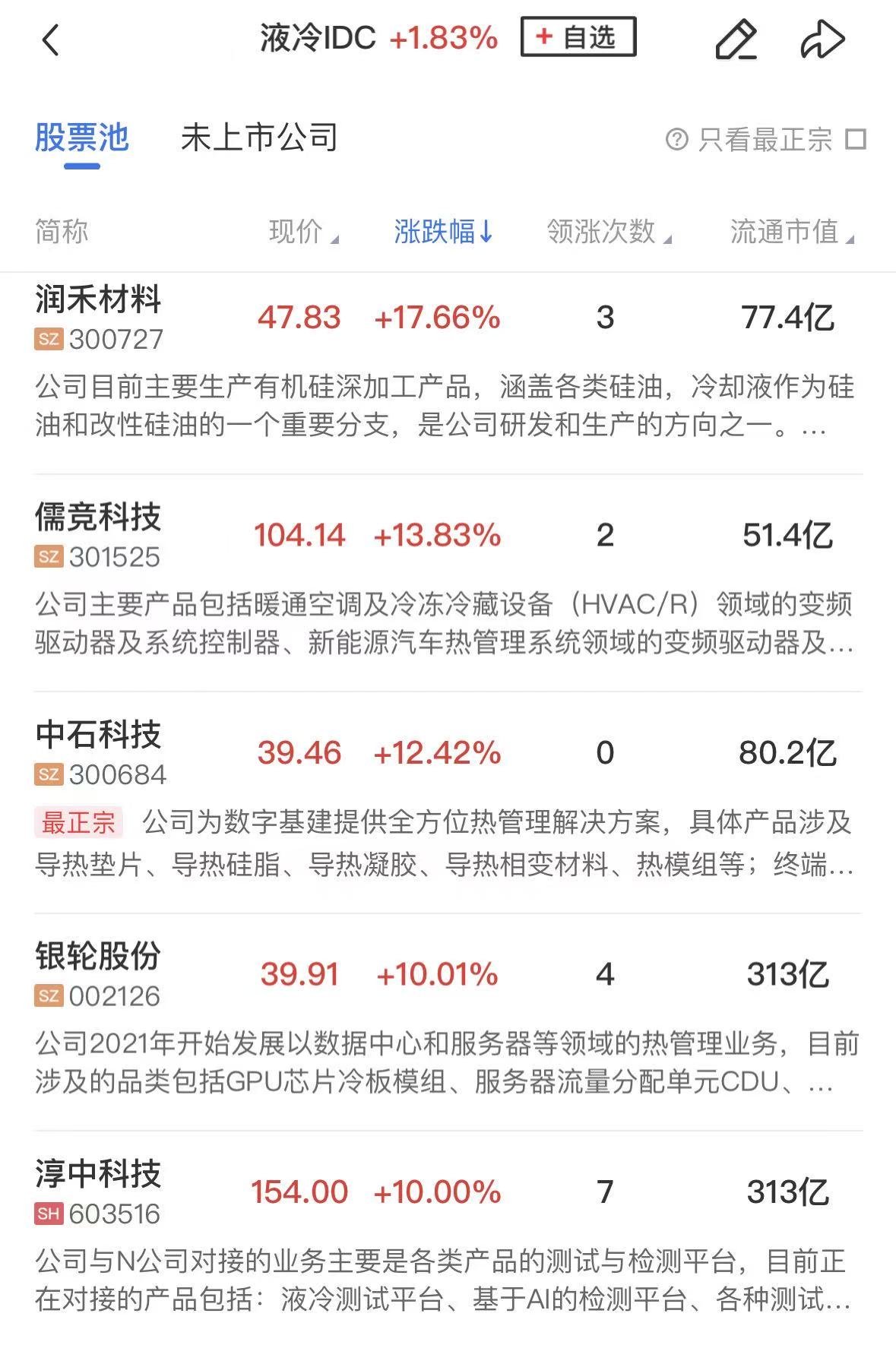Switch to the 未上市公司 tab
The height and width of the screenshot is (1345, 896).
coord(259,138)
